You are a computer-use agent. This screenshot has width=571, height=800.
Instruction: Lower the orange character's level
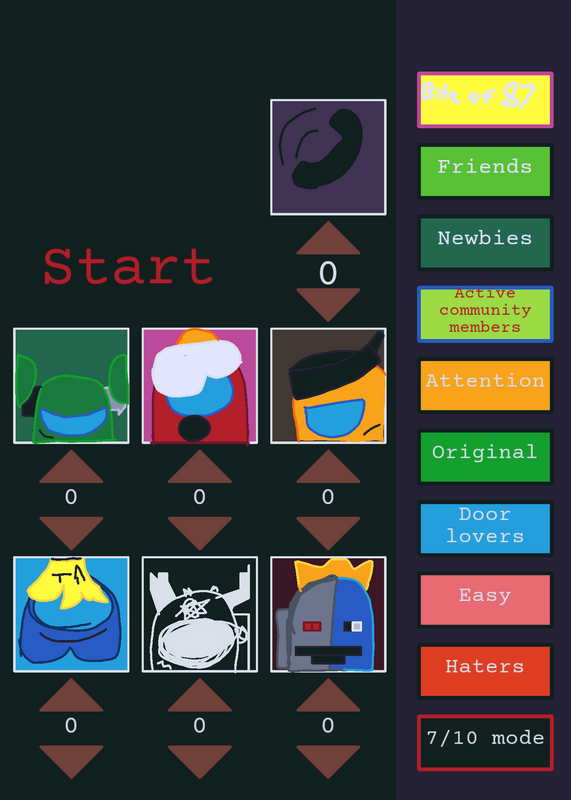(328, 533)
